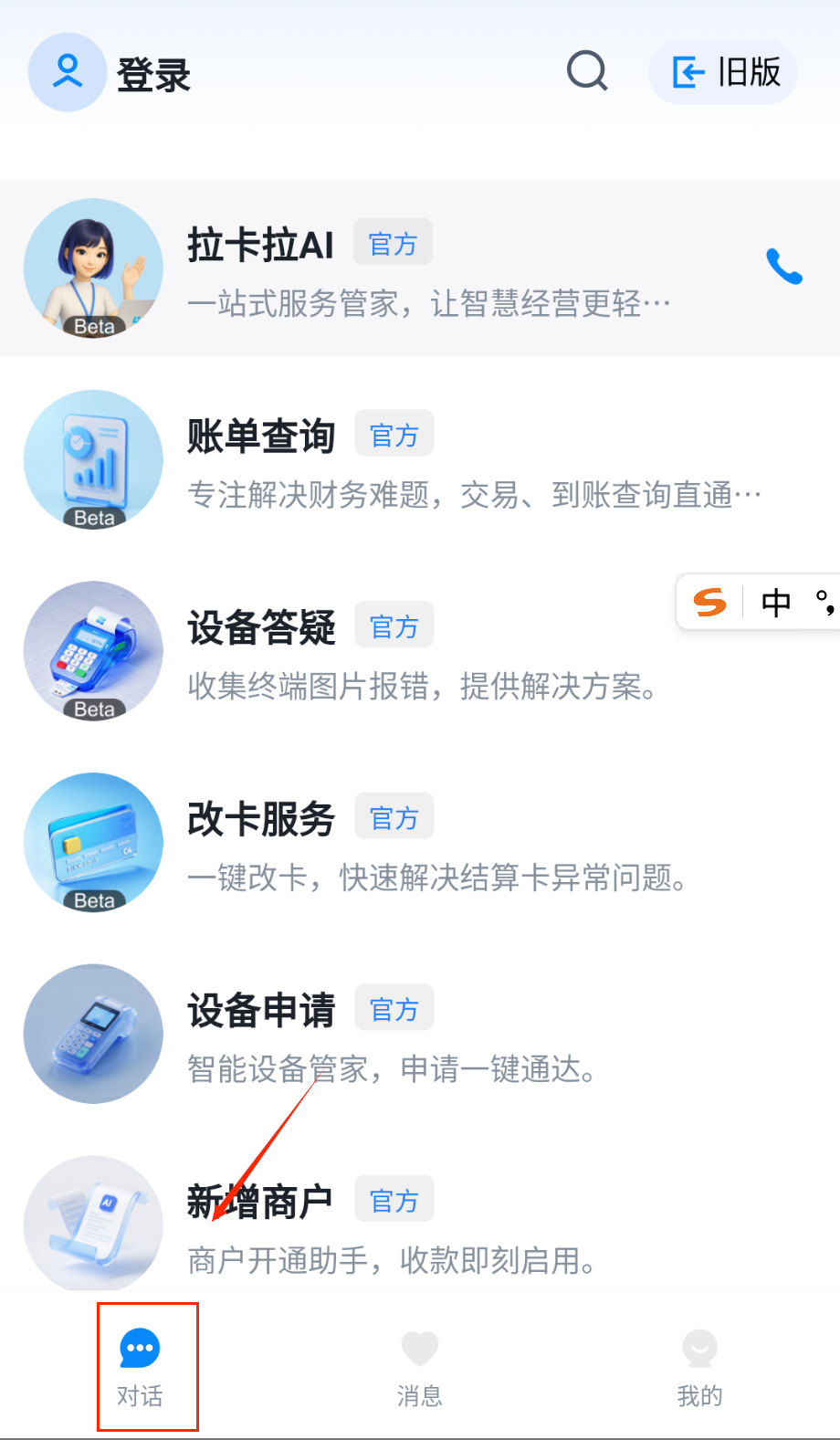The height and width of the screenshot is (1440, 840).
Task: Open the 拉卡拉AI assistant avatar
Action: click(92, 267)
